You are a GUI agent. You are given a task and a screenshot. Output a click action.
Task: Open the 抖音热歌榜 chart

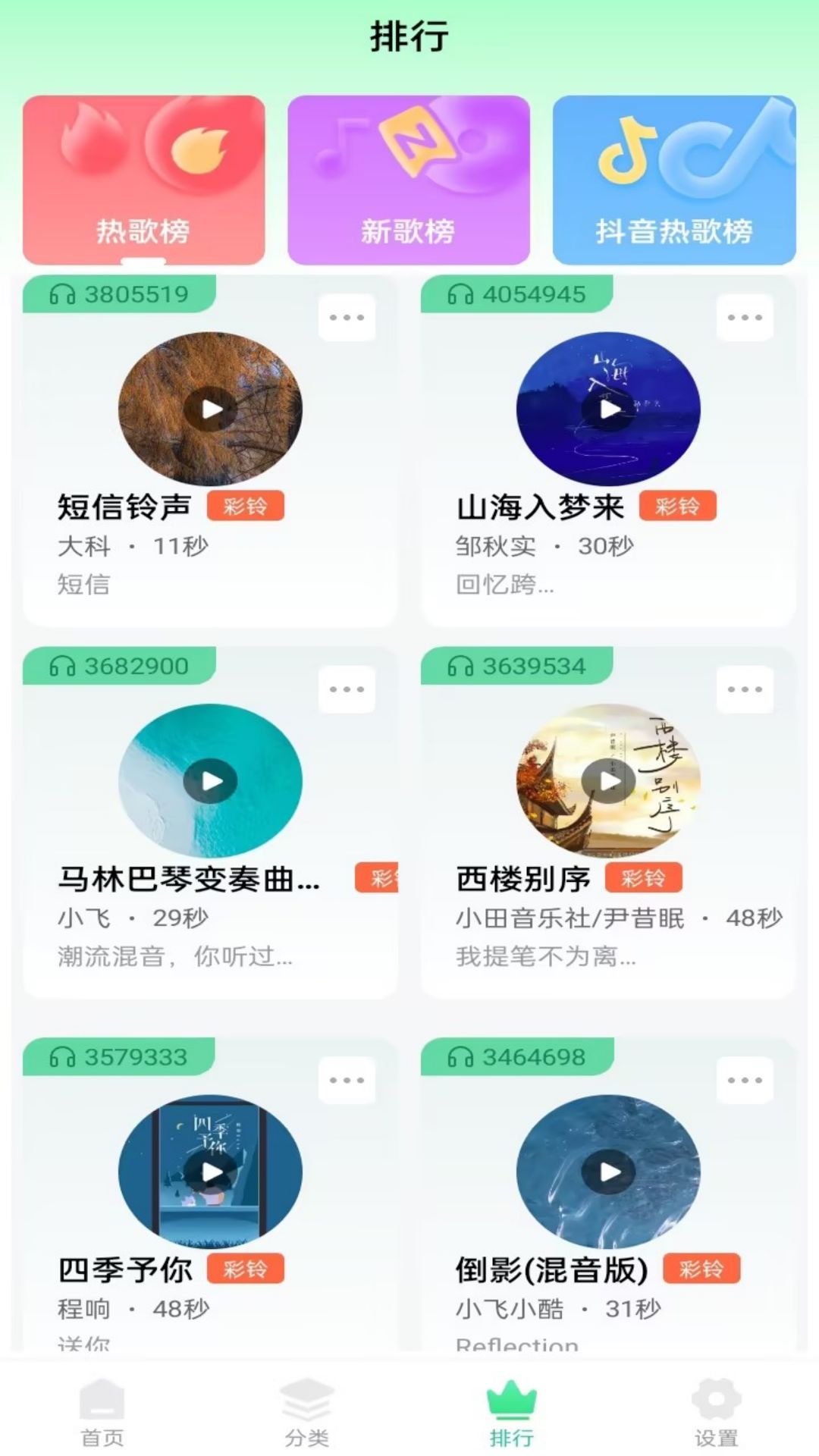[x=674, y=180]
